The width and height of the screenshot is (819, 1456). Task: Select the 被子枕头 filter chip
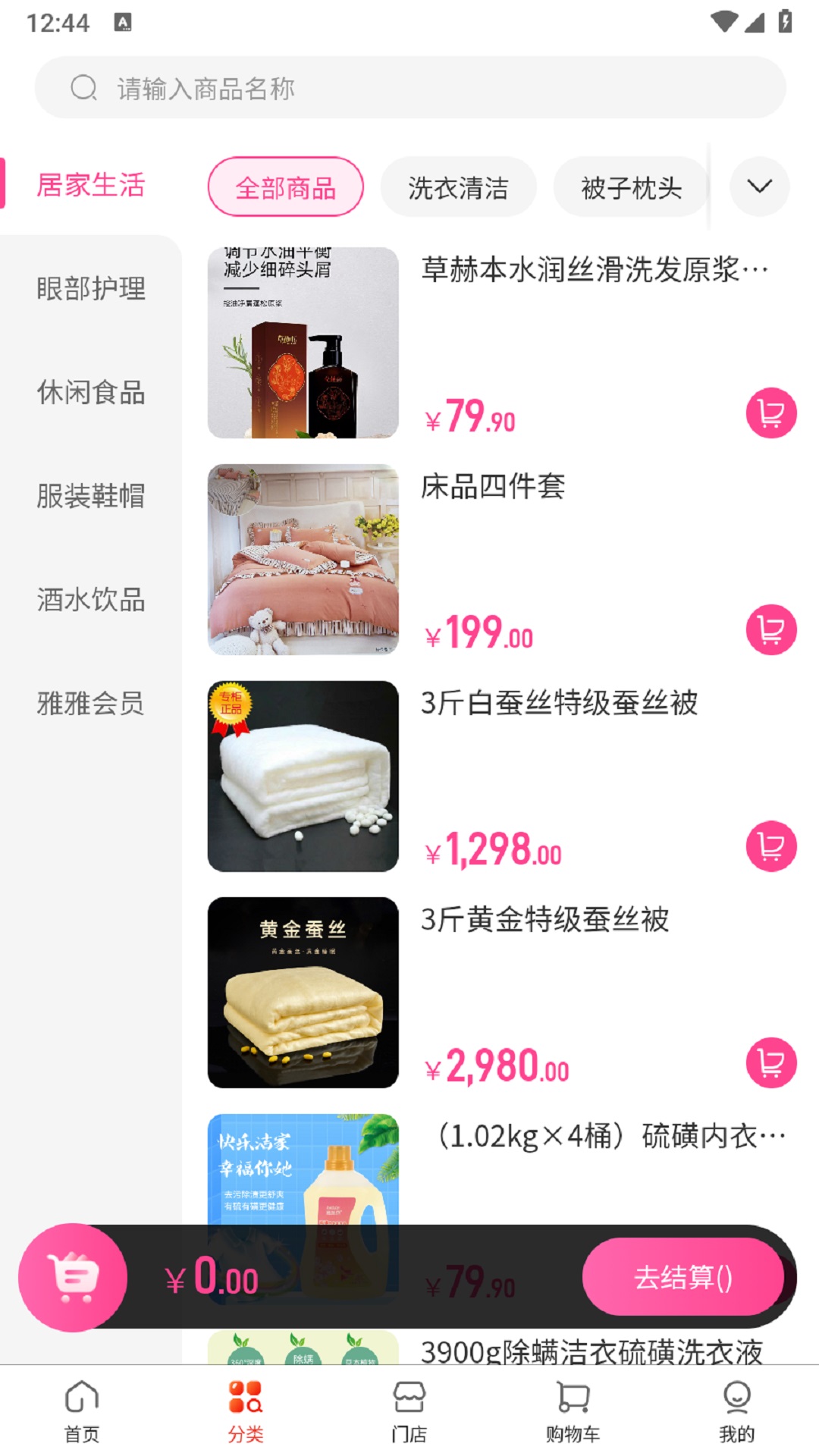click(629, 187)
